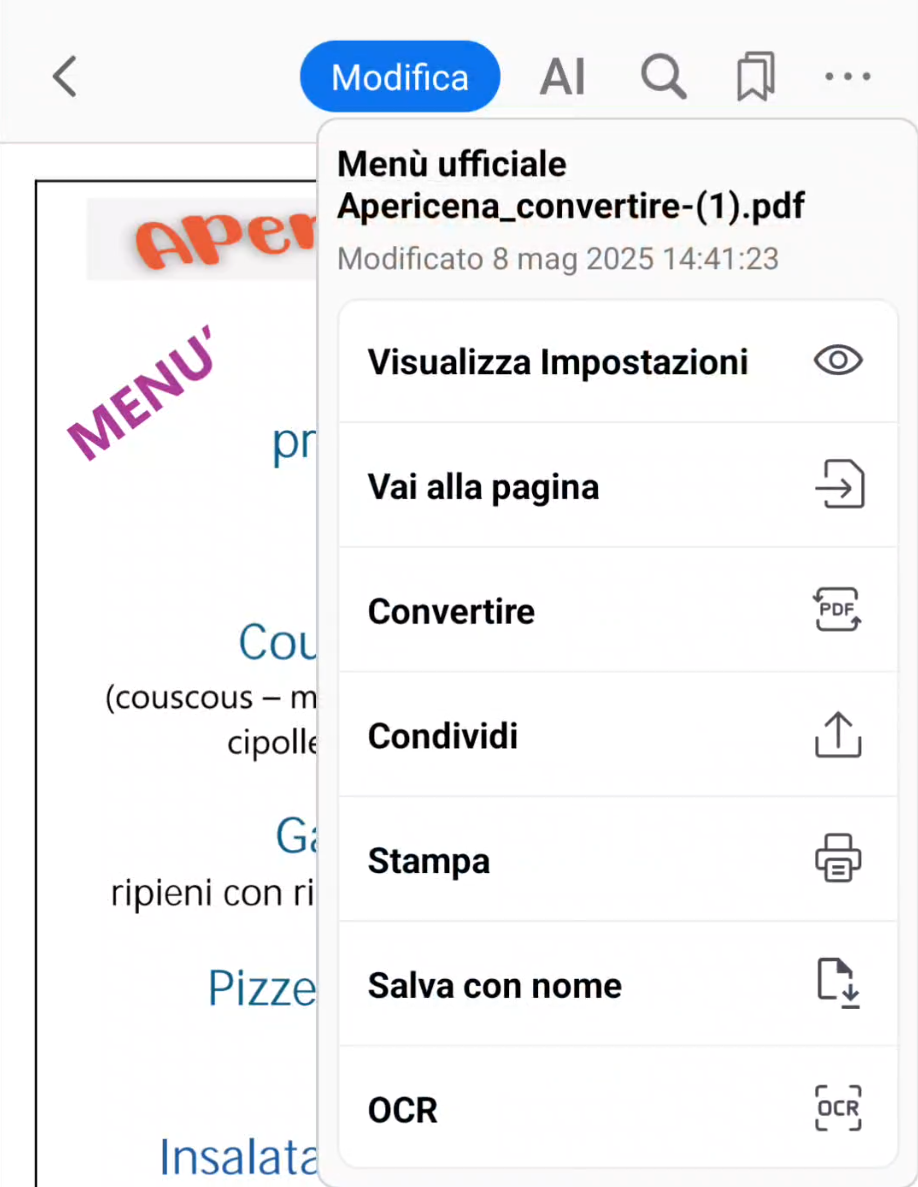The image size is (918, 1187).
Task: Go back using the top-left arrow
Action: point(65,77)
